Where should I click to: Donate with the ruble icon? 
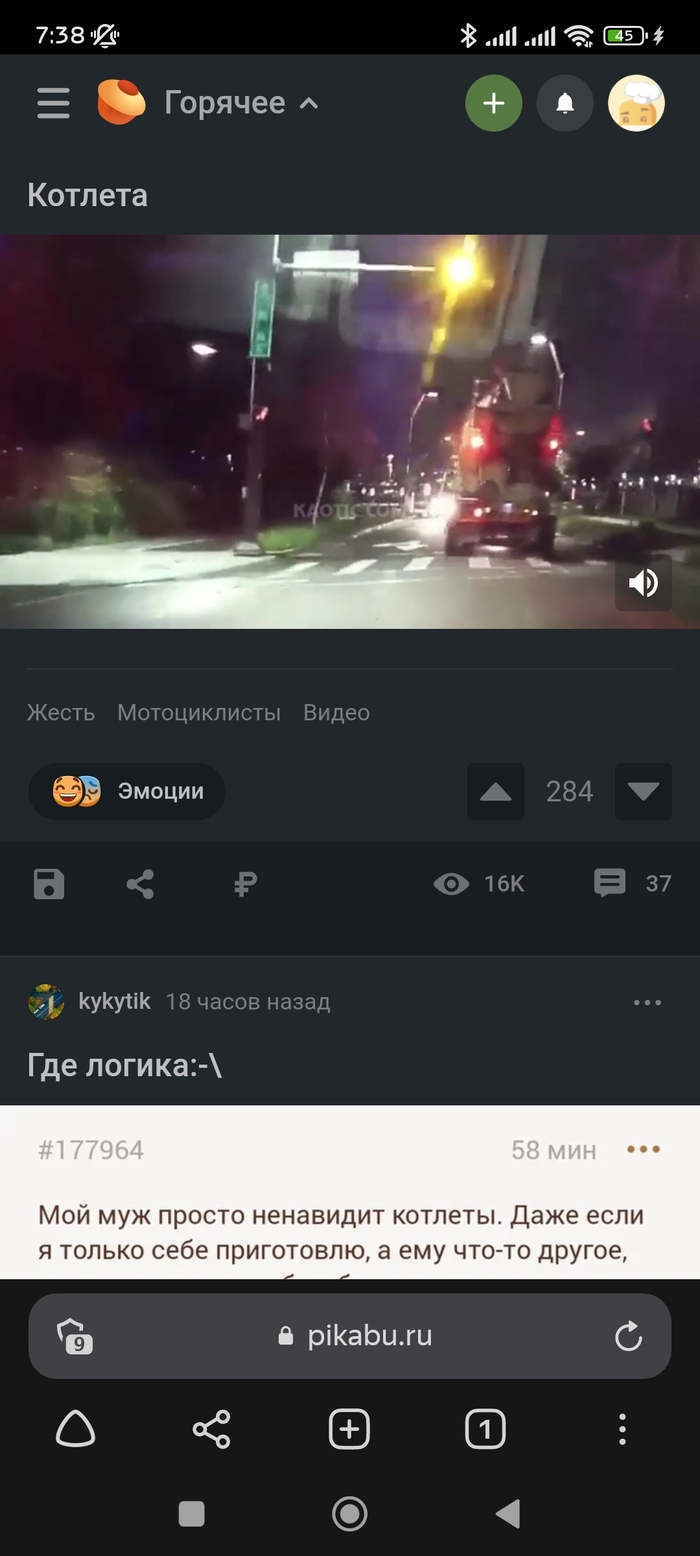pyautogui.click(x=245, y=884)
